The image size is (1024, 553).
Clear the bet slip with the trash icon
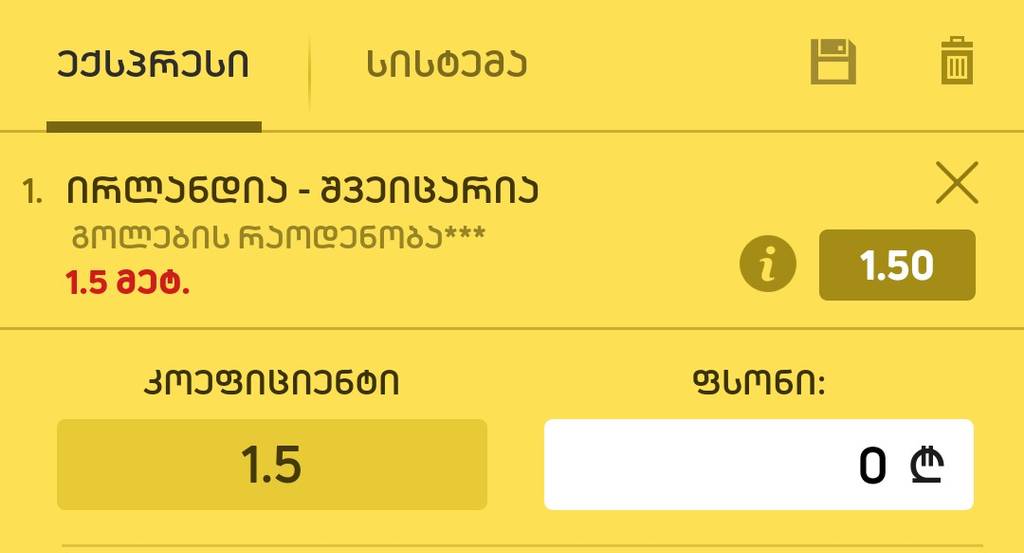[957, 61]
